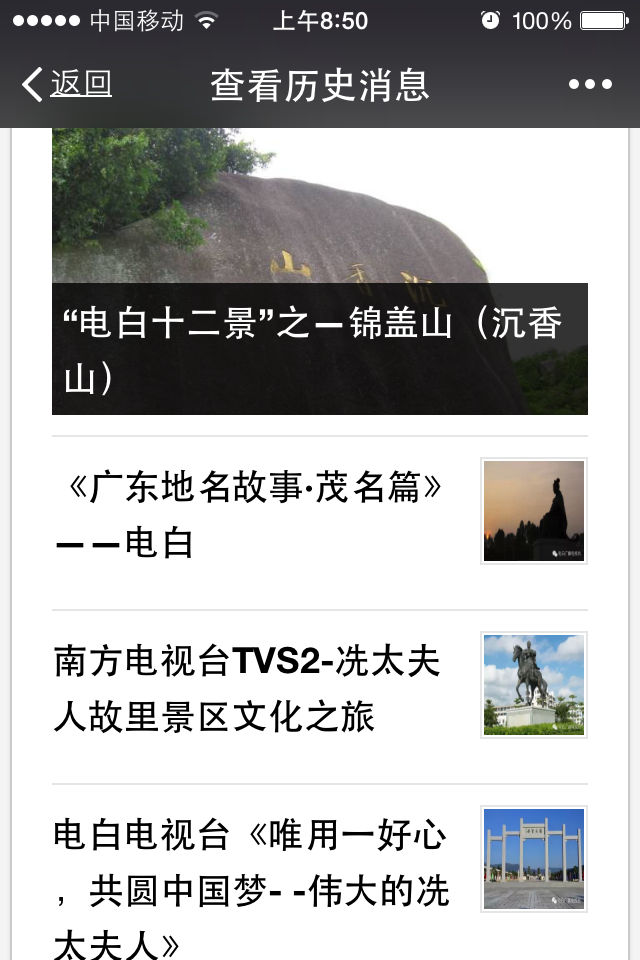640x960 pixels.
Task: Open the three-dot more options menu
Action: (590, 85)
